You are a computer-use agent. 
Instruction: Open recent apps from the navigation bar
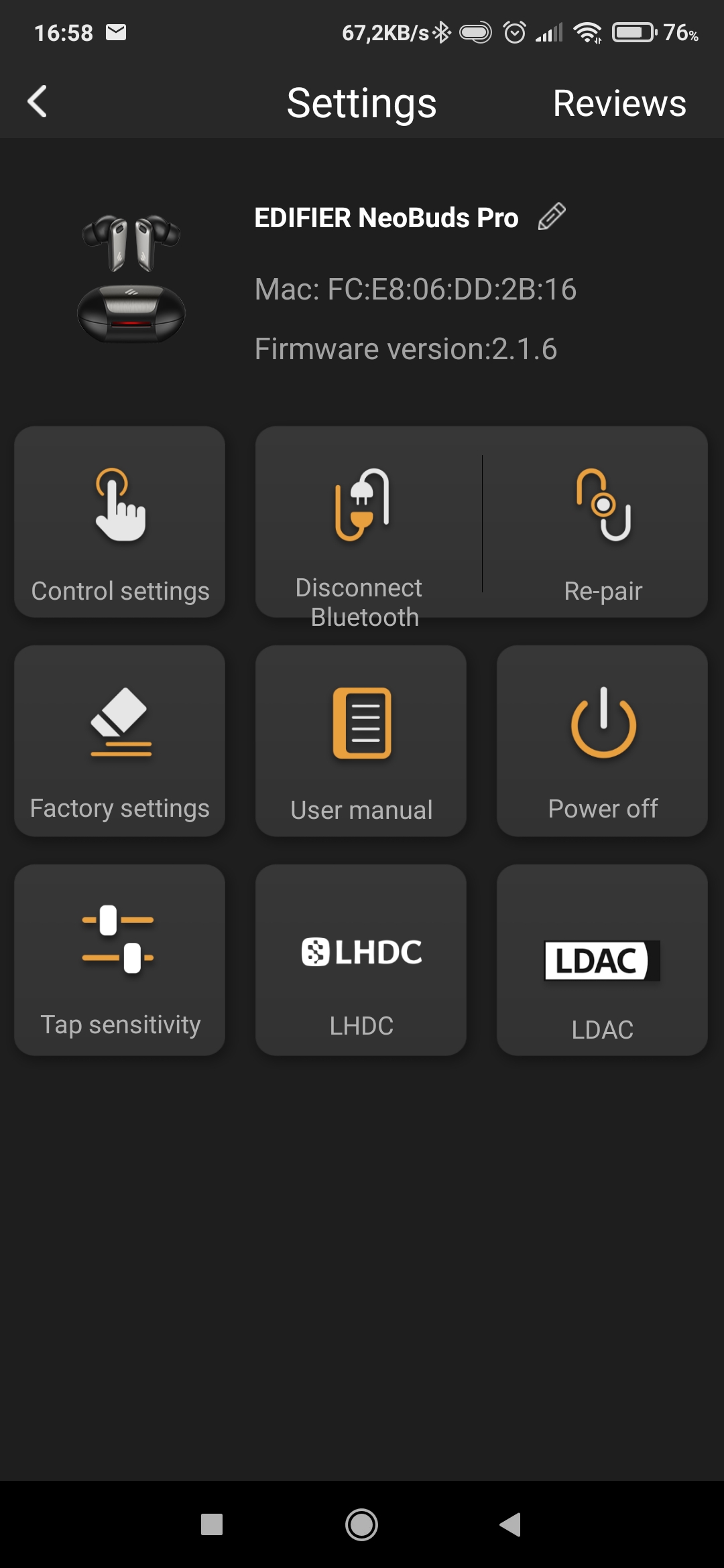pyautogui.click(x=212, y=1524)
